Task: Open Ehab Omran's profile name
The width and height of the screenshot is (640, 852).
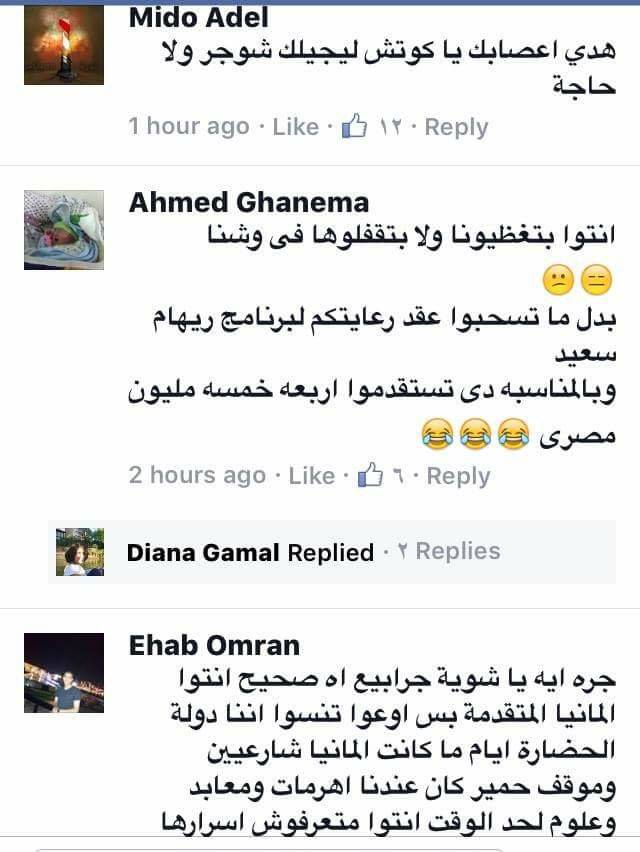Action: pos(215,645)
